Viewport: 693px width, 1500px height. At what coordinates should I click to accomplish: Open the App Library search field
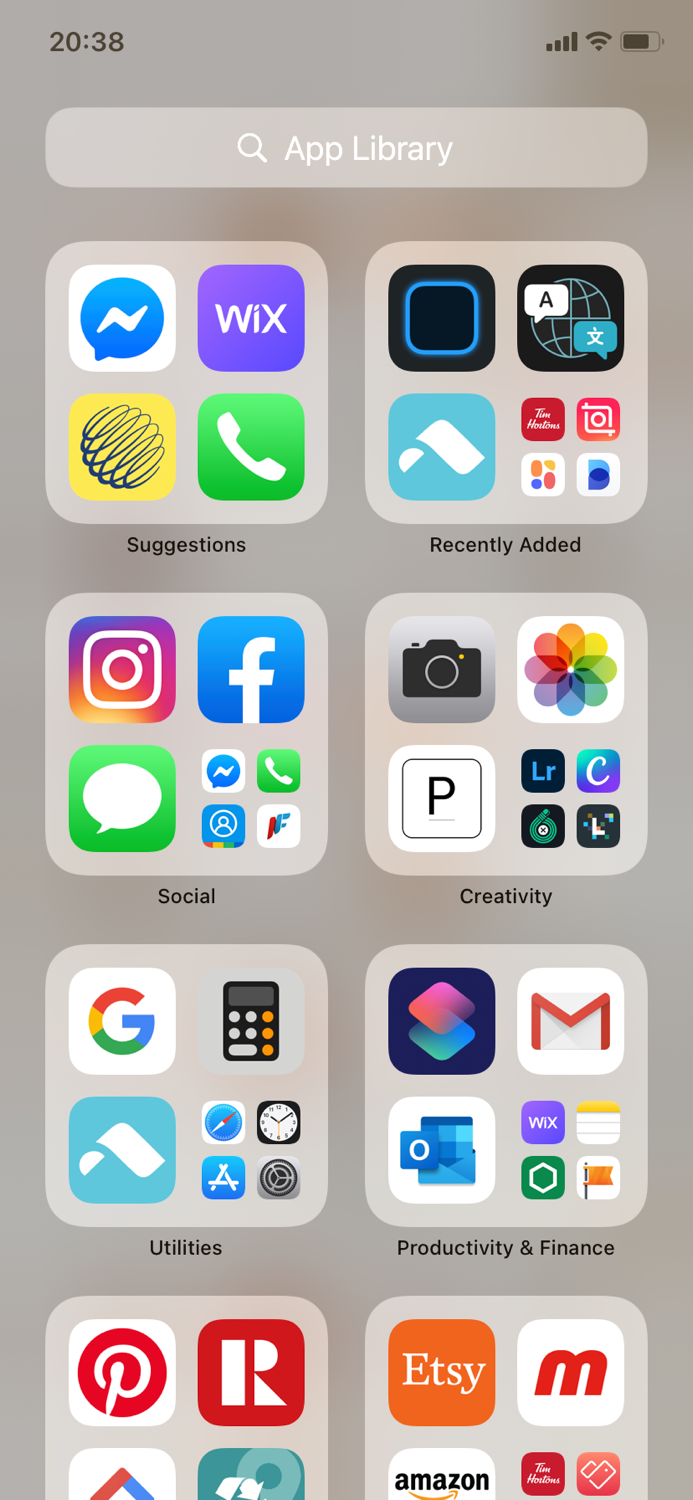click(x=346, y=148)
